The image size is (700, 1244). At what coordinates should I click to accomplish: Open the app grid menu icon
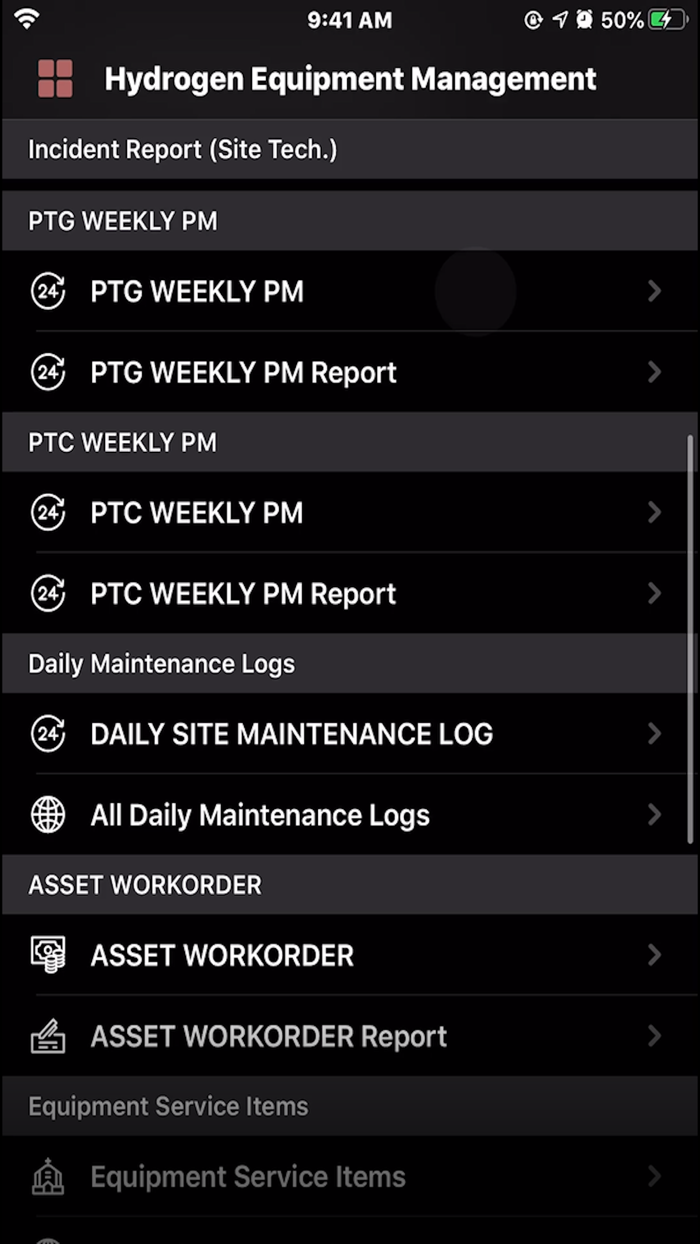click(55, 79)
